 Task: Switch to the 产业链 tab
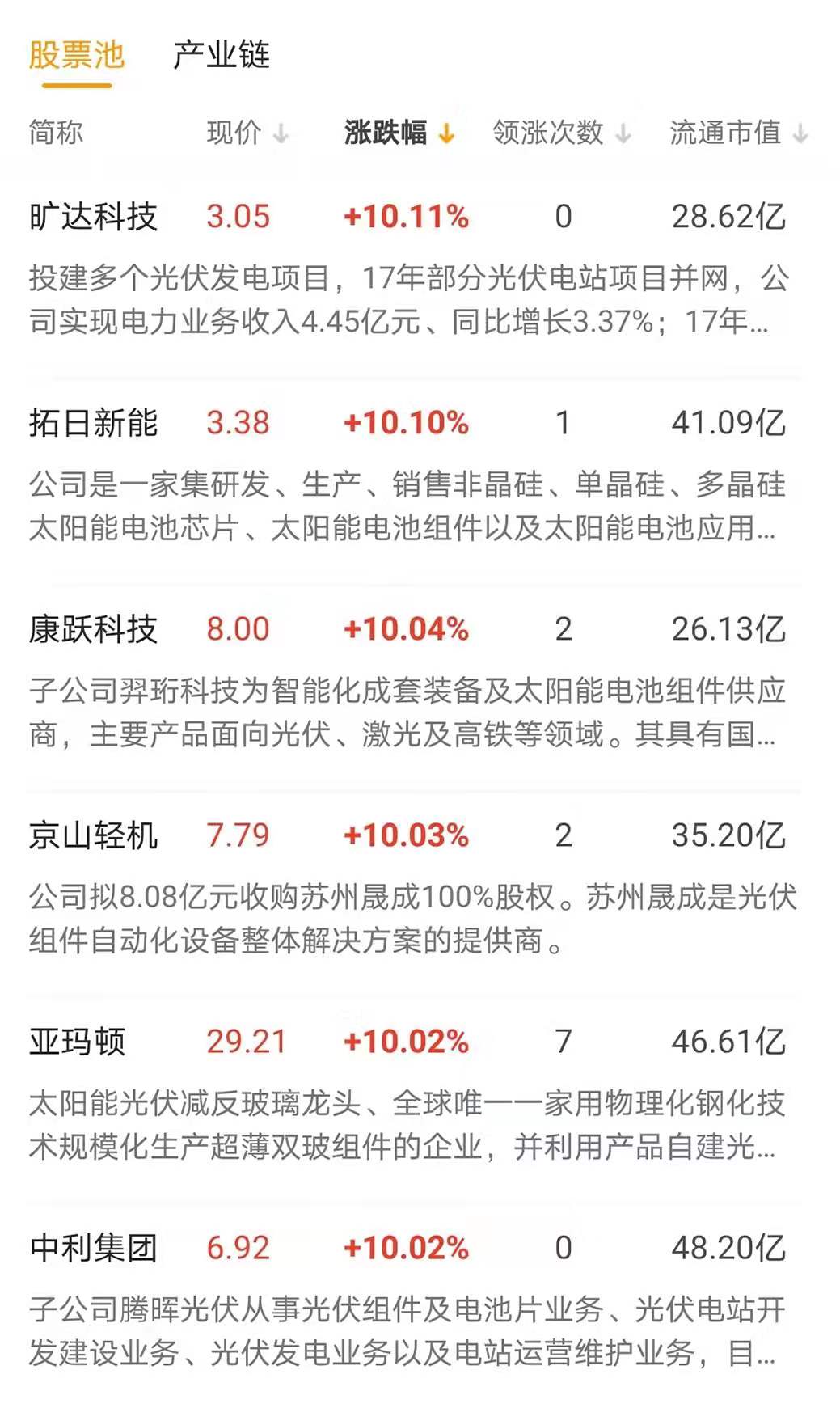221,55
